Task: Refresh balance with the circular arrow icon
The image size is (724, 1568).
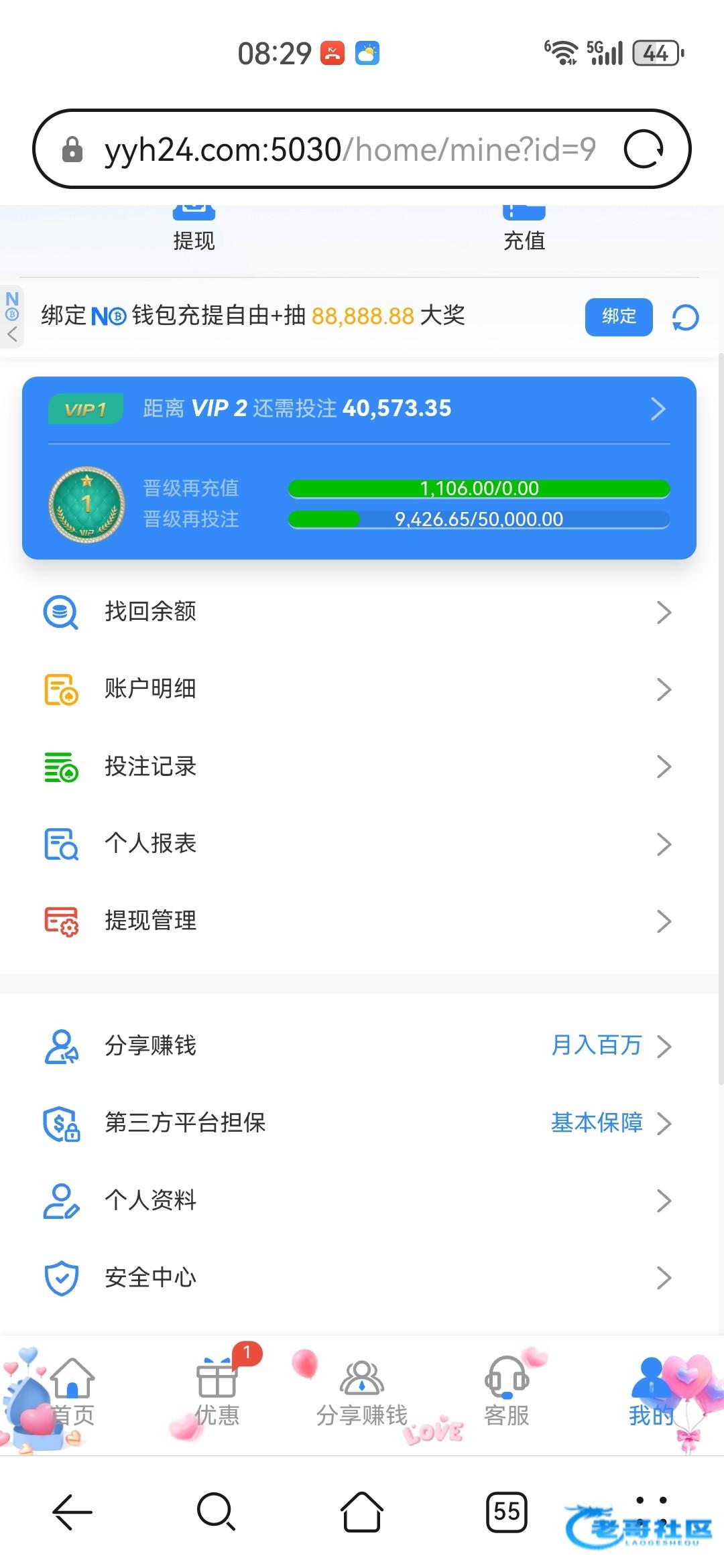Action: tap(685, 318)
